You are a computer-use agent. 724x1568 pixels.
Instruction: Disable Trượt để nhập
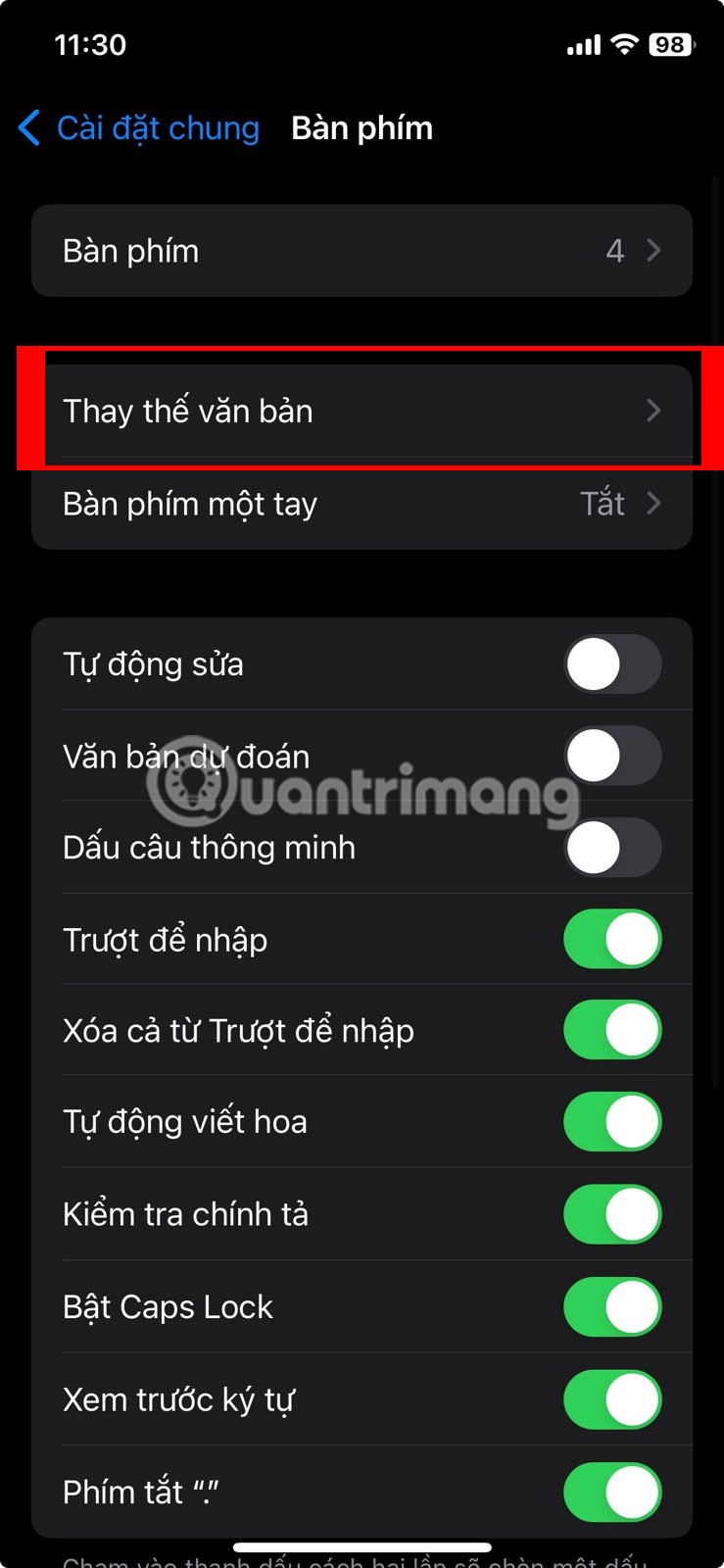pyautogui.click(x=612, y=940)
